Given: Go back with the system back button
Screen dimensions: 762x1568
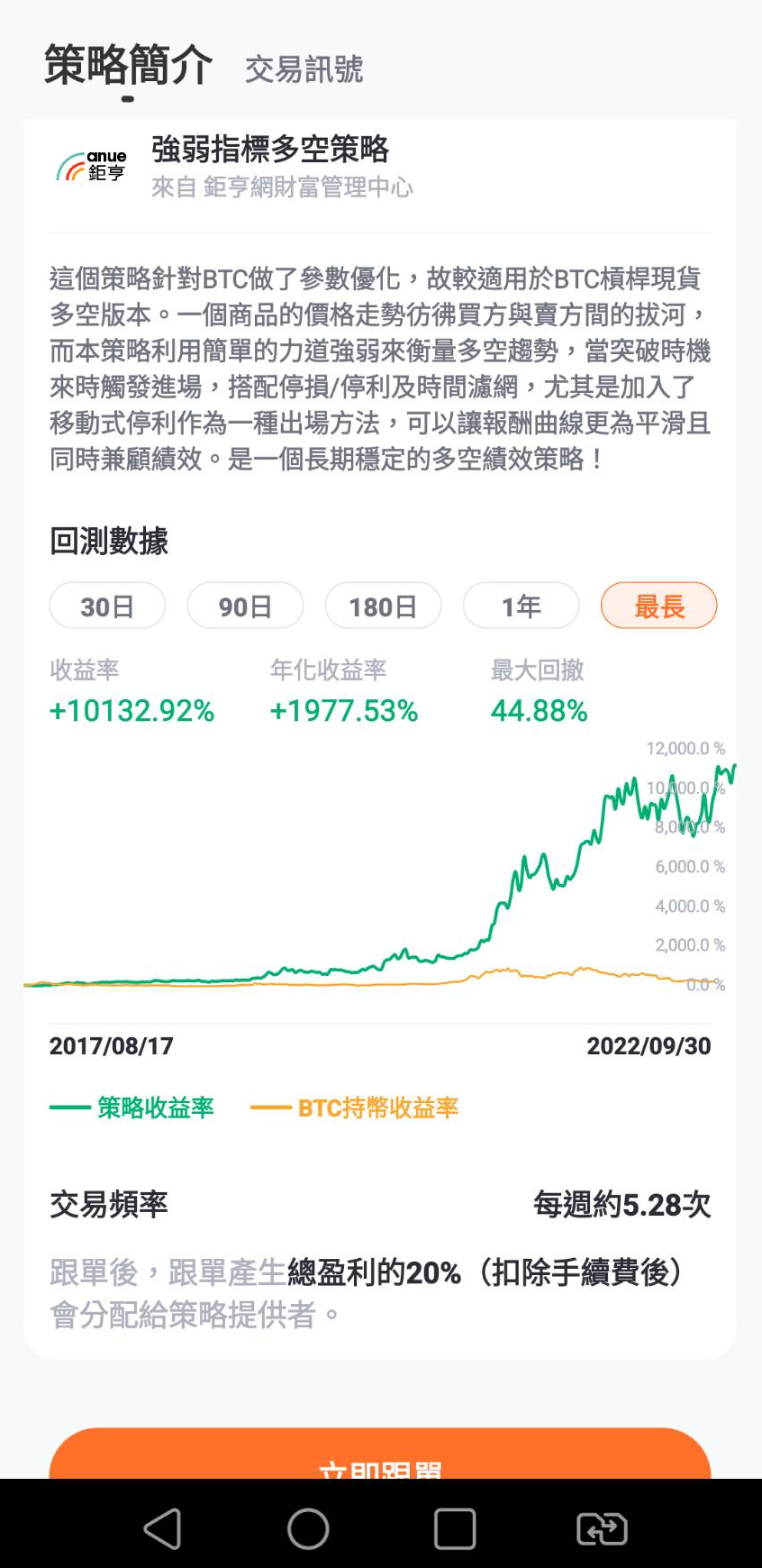Looking at the screenshot, I should pos(163,1529).
